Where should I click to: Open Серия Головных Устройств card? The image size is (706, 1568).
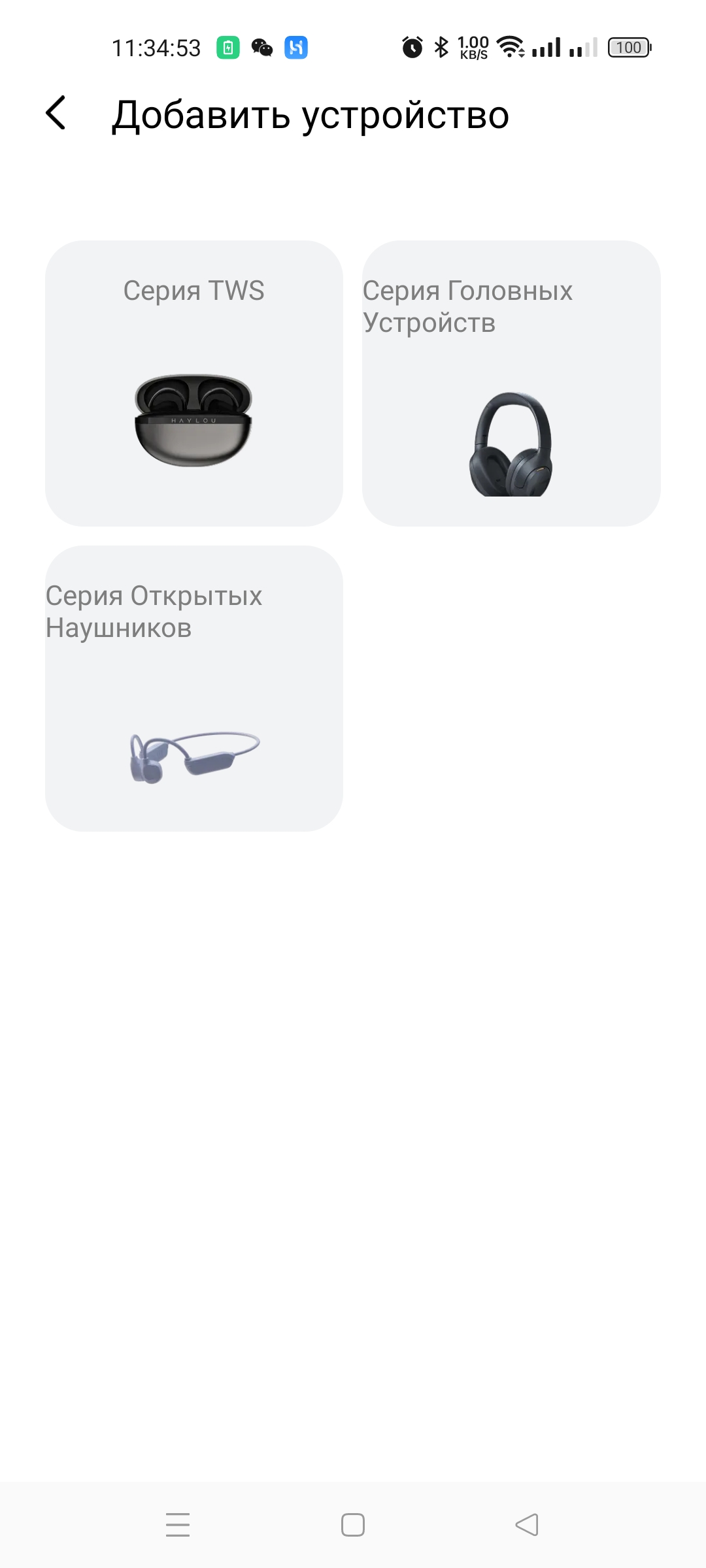click(x=511, y=384)
